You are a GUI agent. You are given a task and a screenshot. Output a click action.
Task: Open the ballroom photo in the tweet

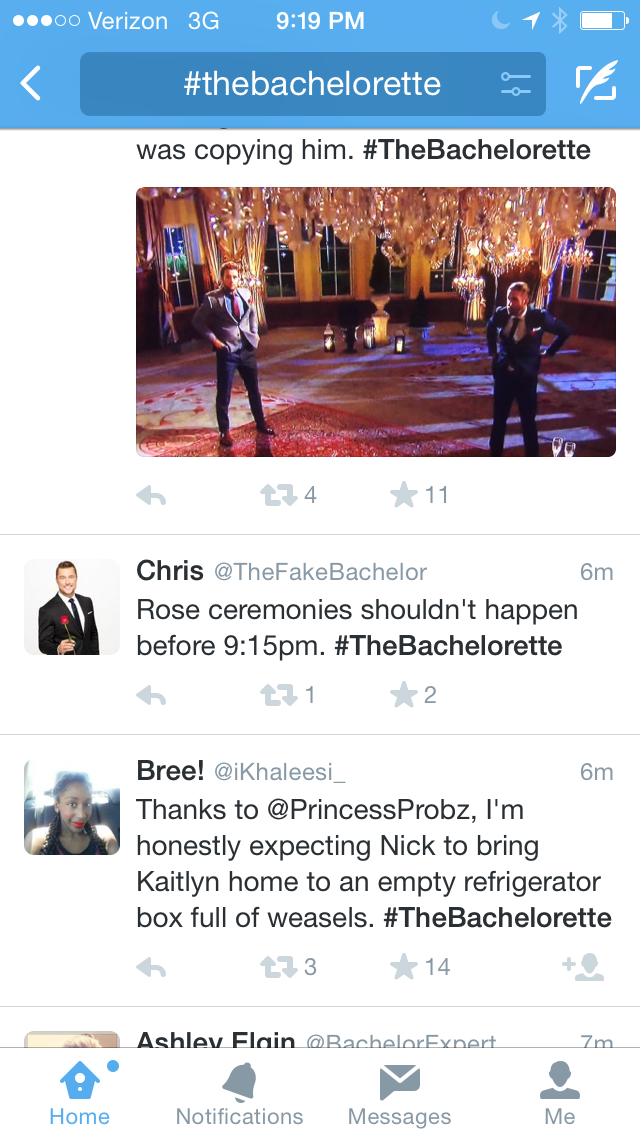[375, 322]
